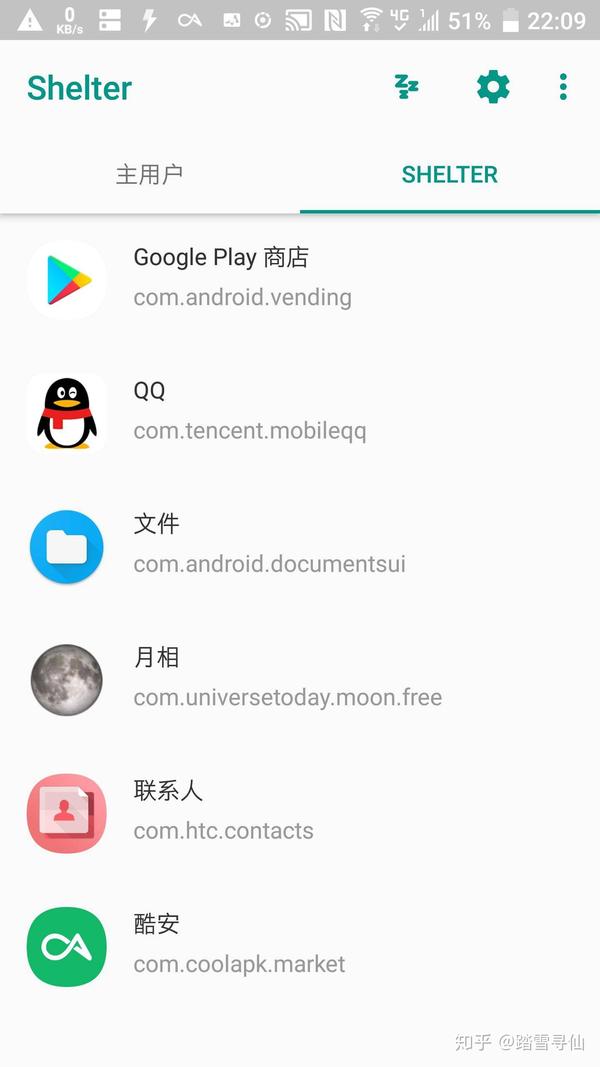Select the SHELTER tab
The height and width of the screenshot is (1067, 600).
(x=449, y=175)
